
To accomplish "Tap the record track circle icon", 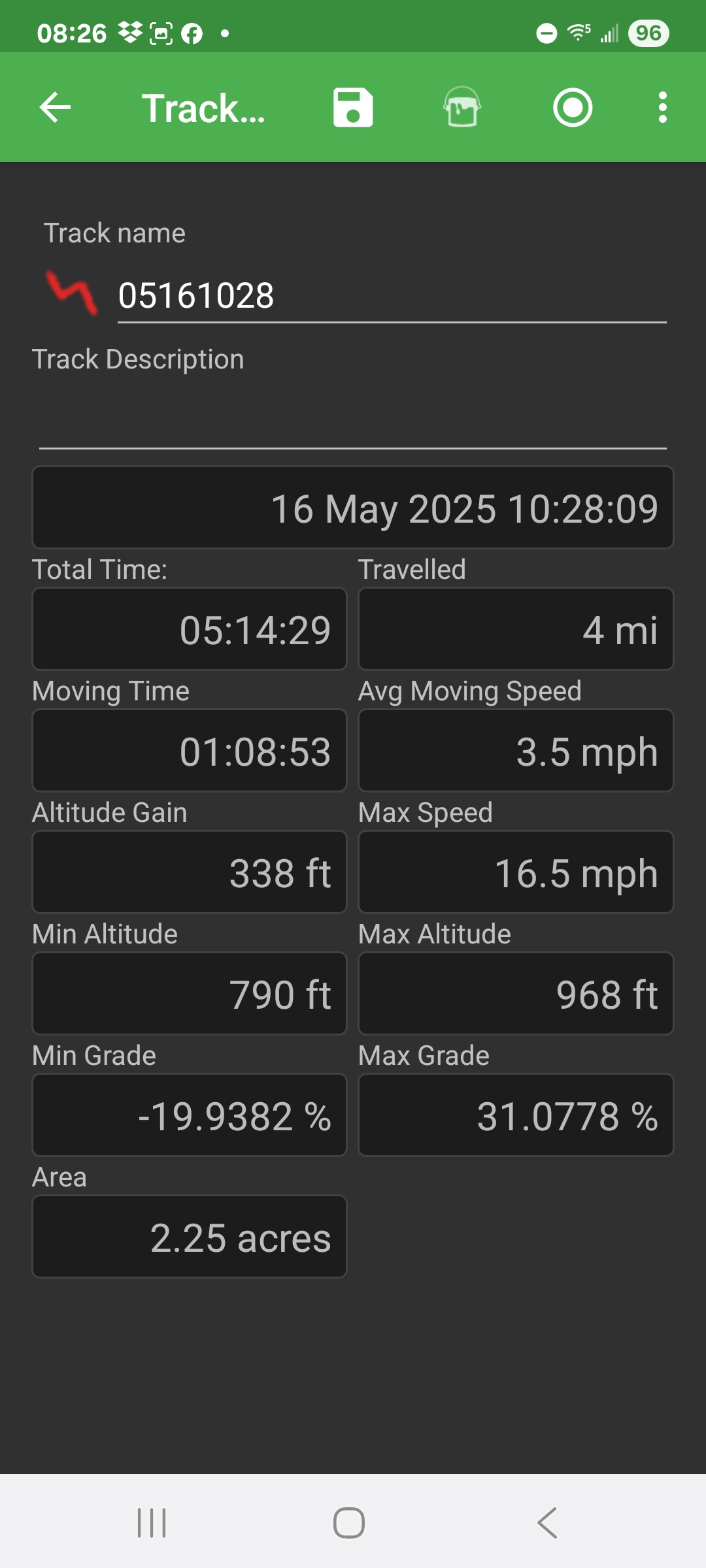I will (x=573, y=108).
